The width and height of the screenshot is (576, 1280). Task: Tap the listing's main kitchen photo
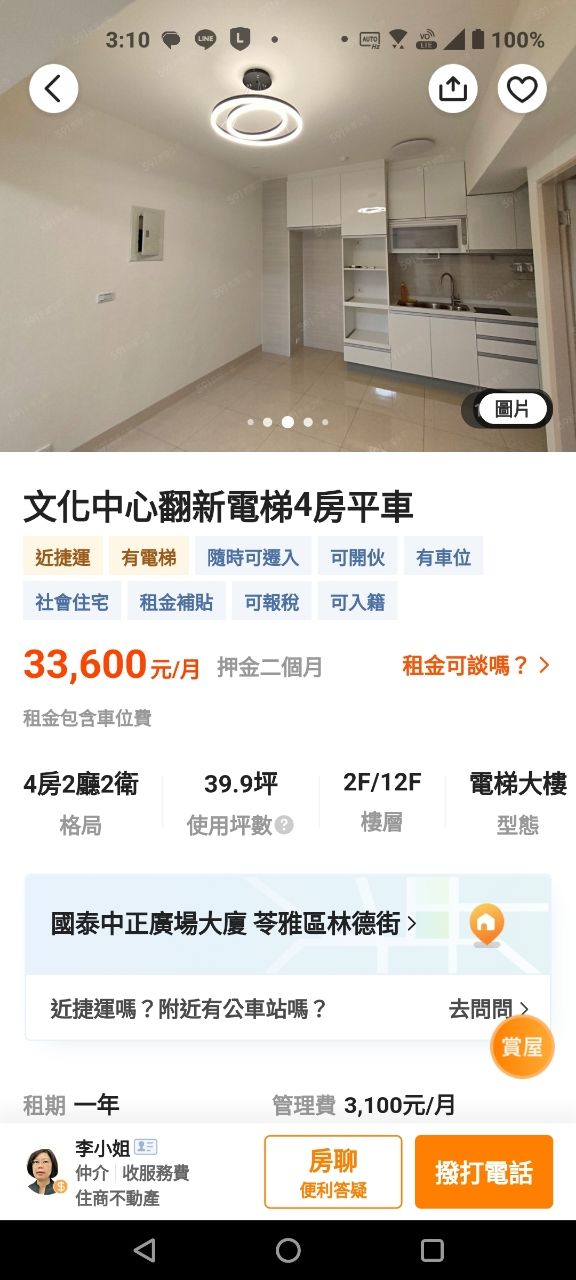pos(288,250)
